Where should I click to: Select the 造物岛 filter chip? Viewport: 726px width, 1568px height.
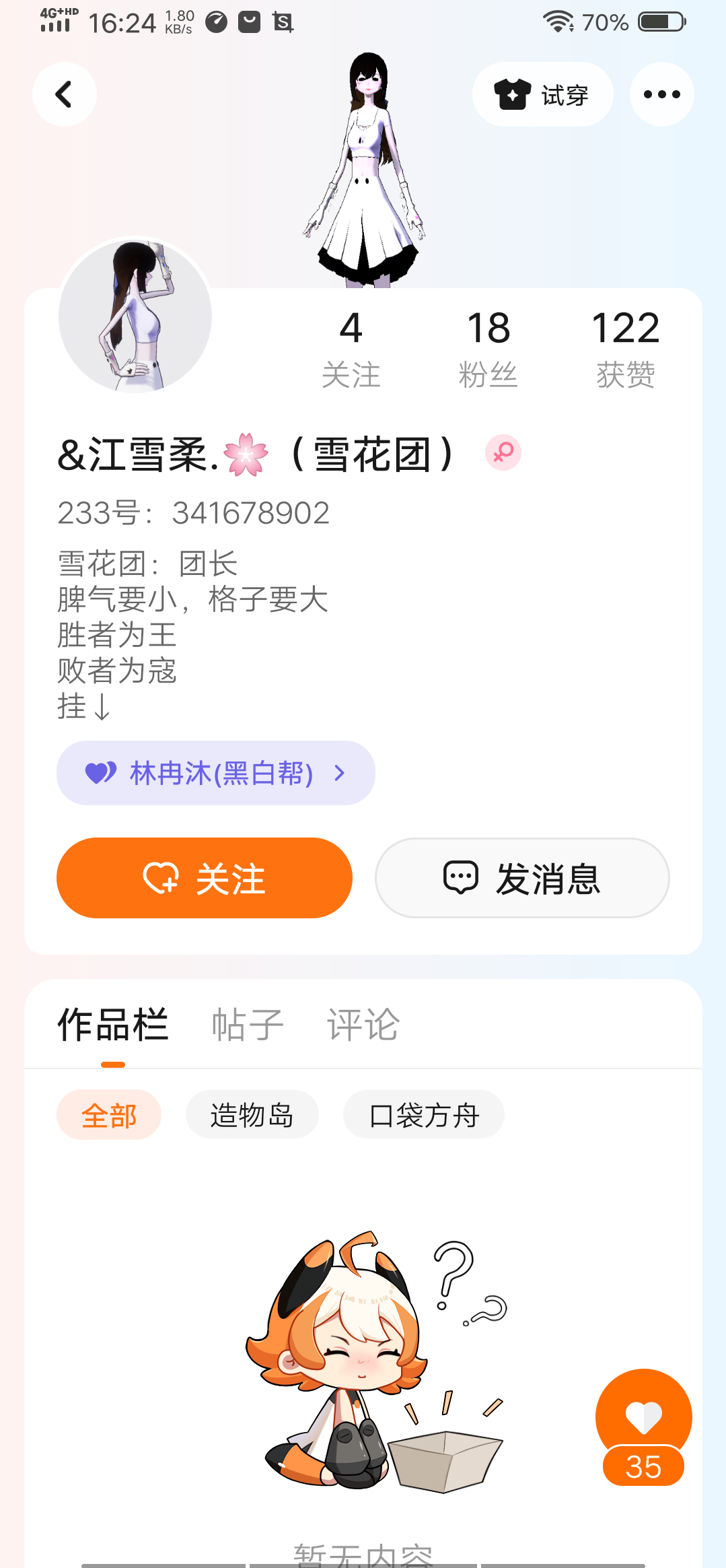point(252,1115)
